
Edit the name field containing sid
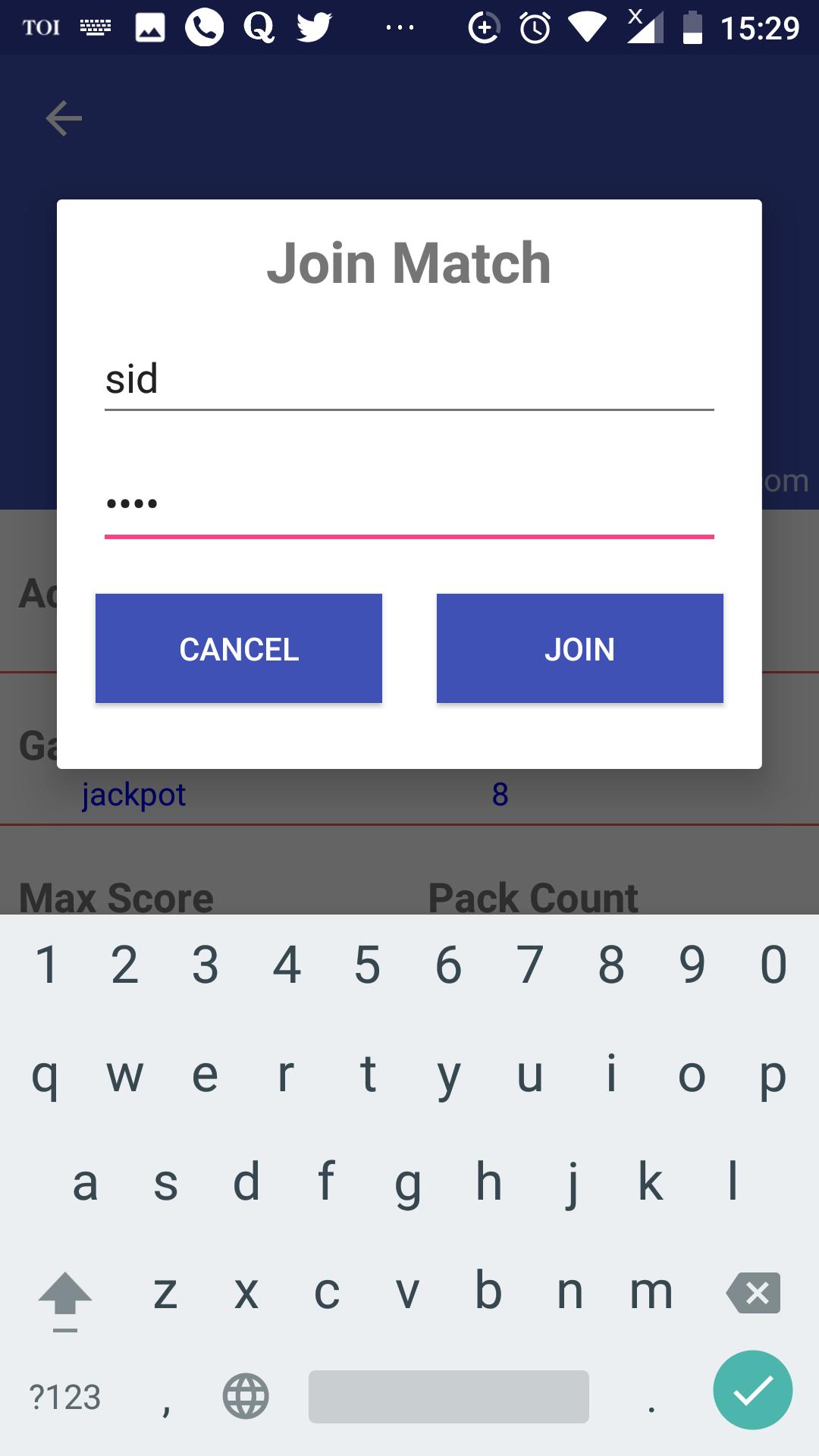[409, 378]
